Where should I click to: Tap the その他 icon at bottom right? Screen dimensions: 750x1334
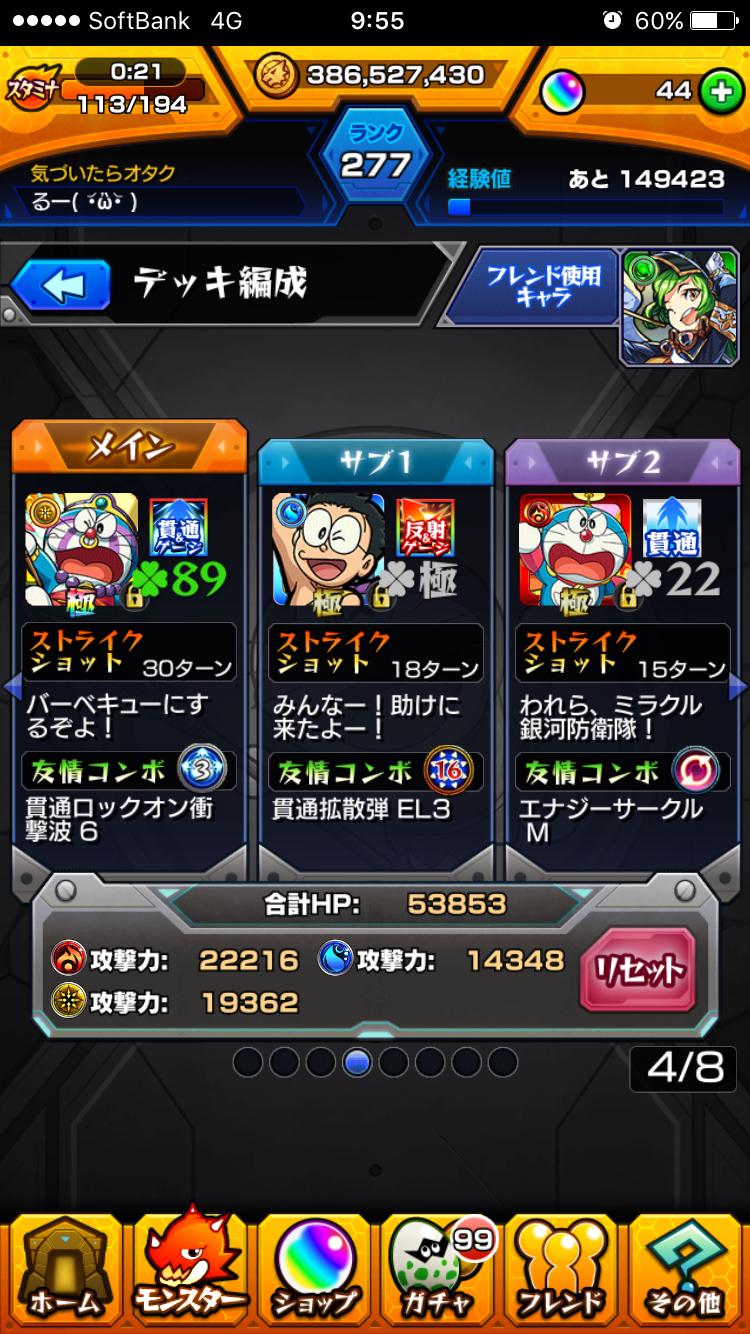(684, 1270)
